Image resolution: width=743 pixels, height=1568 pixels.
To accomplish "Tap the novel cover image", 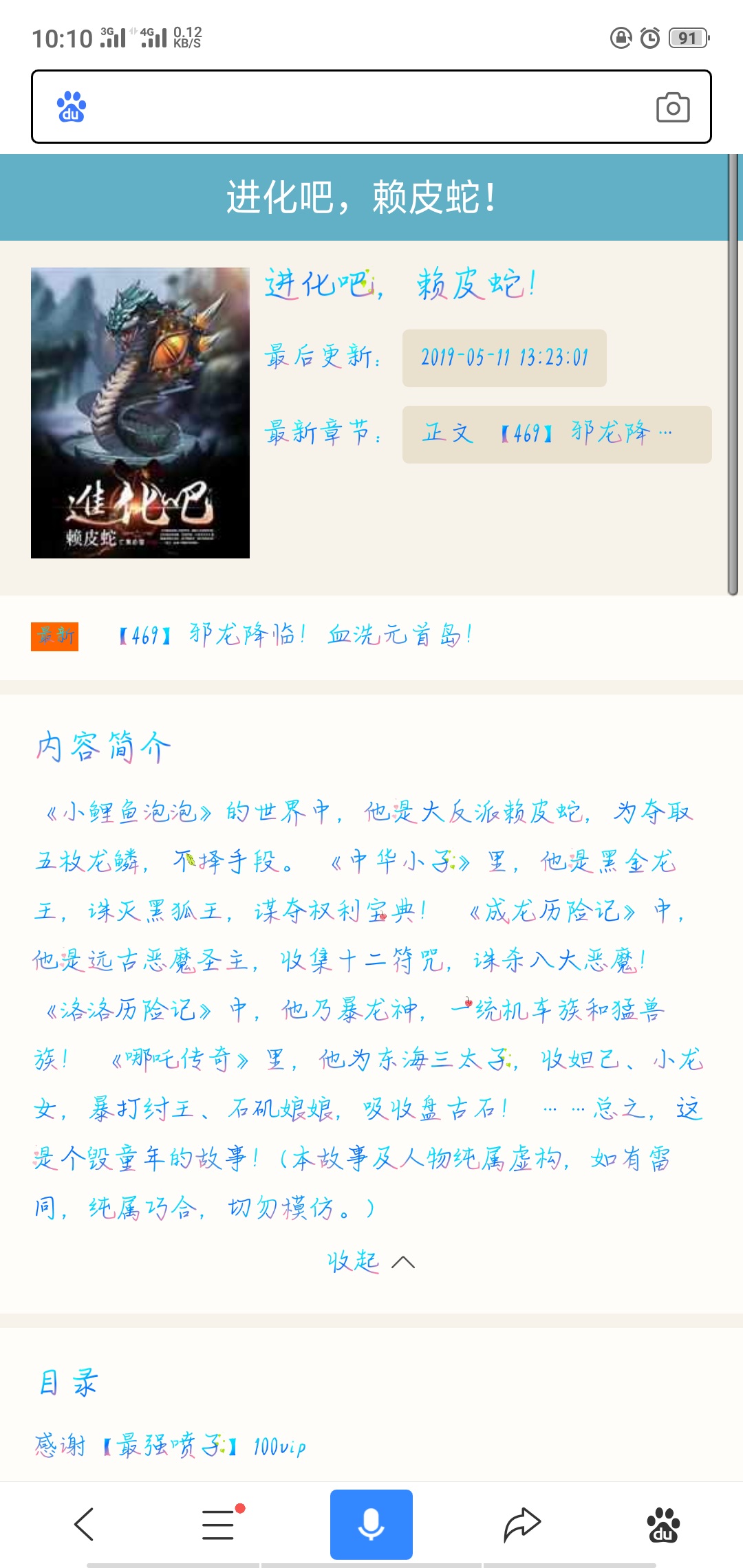I will [140, 413].
